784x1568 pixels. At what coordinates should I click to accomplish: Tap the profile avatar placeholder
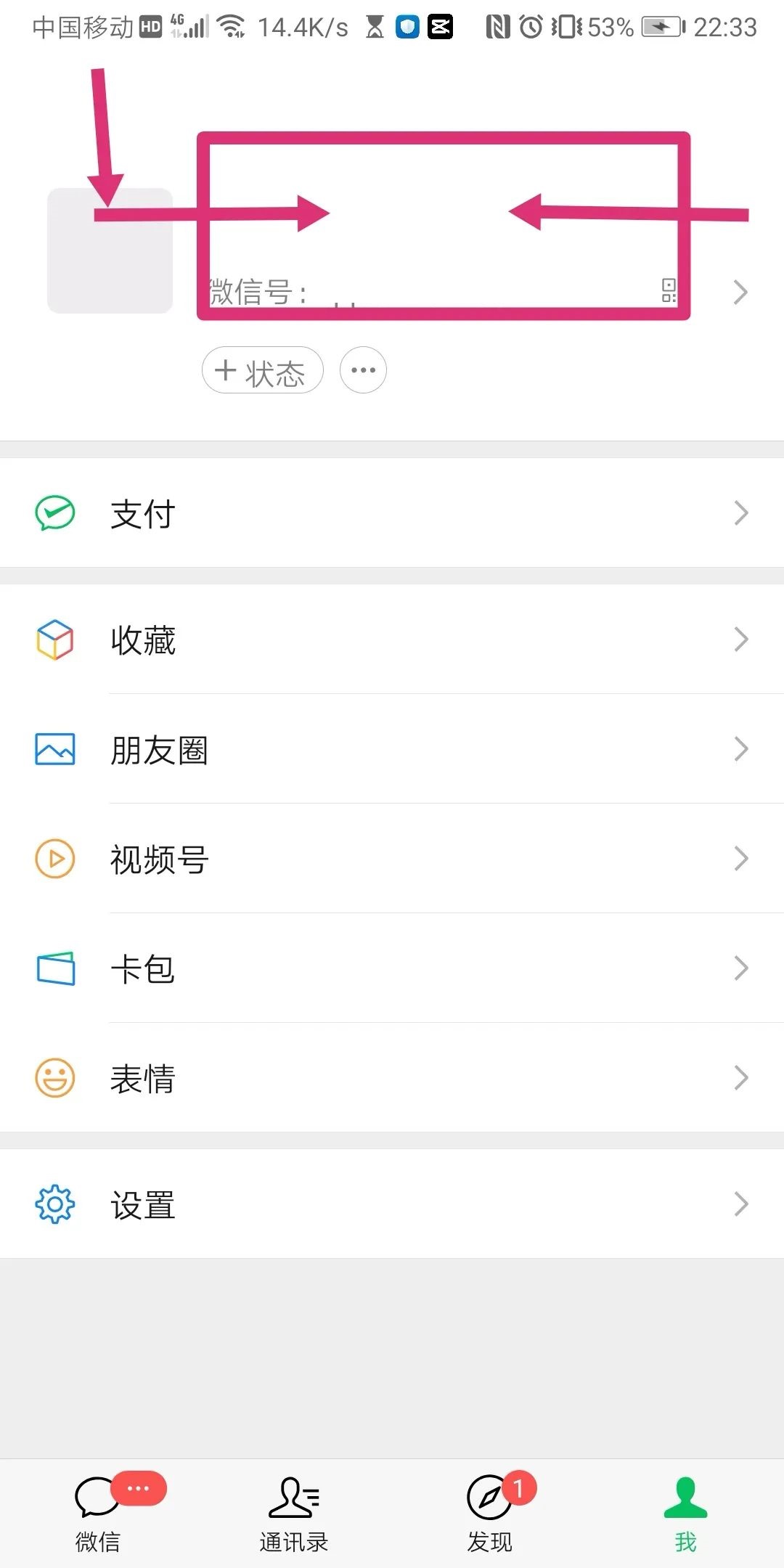(109, 250)
